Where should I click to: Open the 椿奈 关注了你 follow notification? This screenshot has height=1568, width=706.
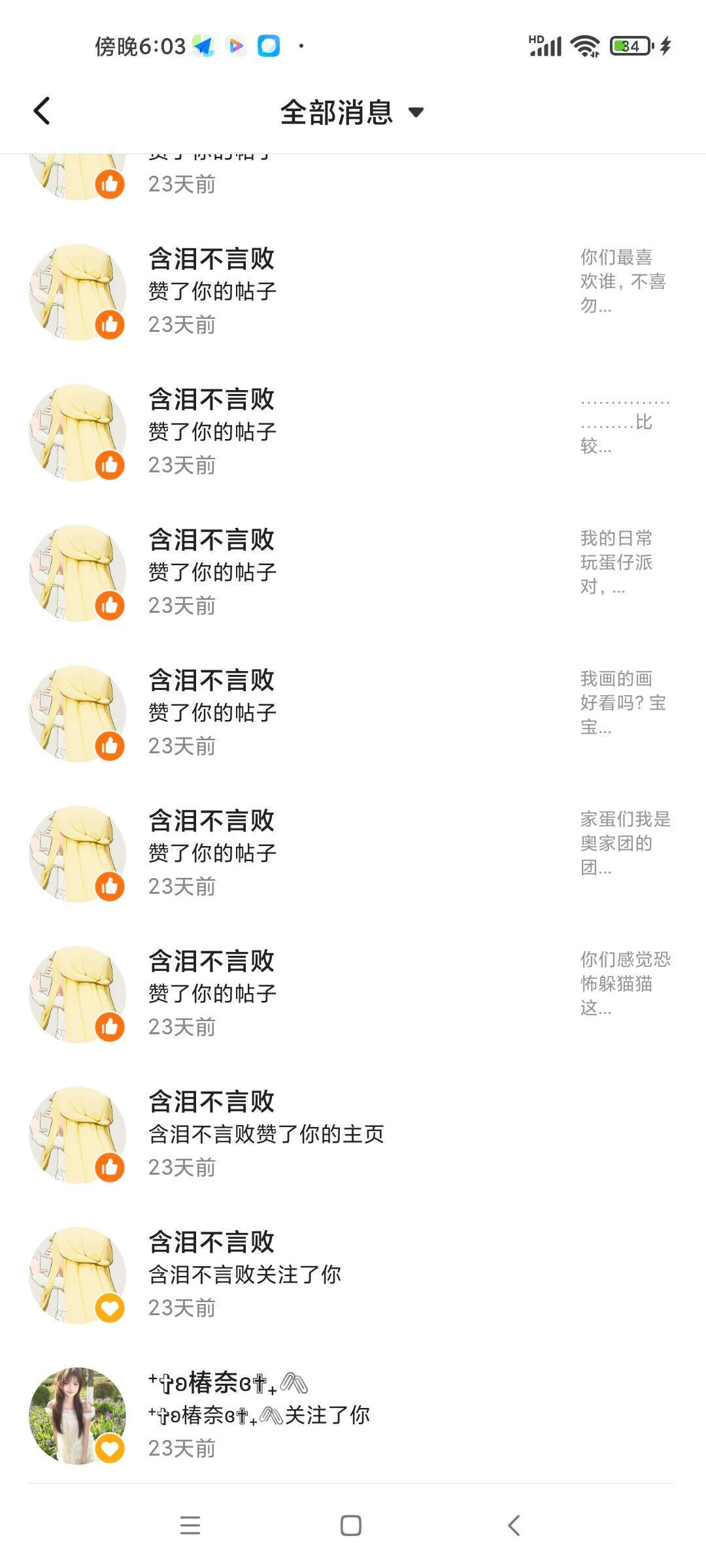[353, 1415]
